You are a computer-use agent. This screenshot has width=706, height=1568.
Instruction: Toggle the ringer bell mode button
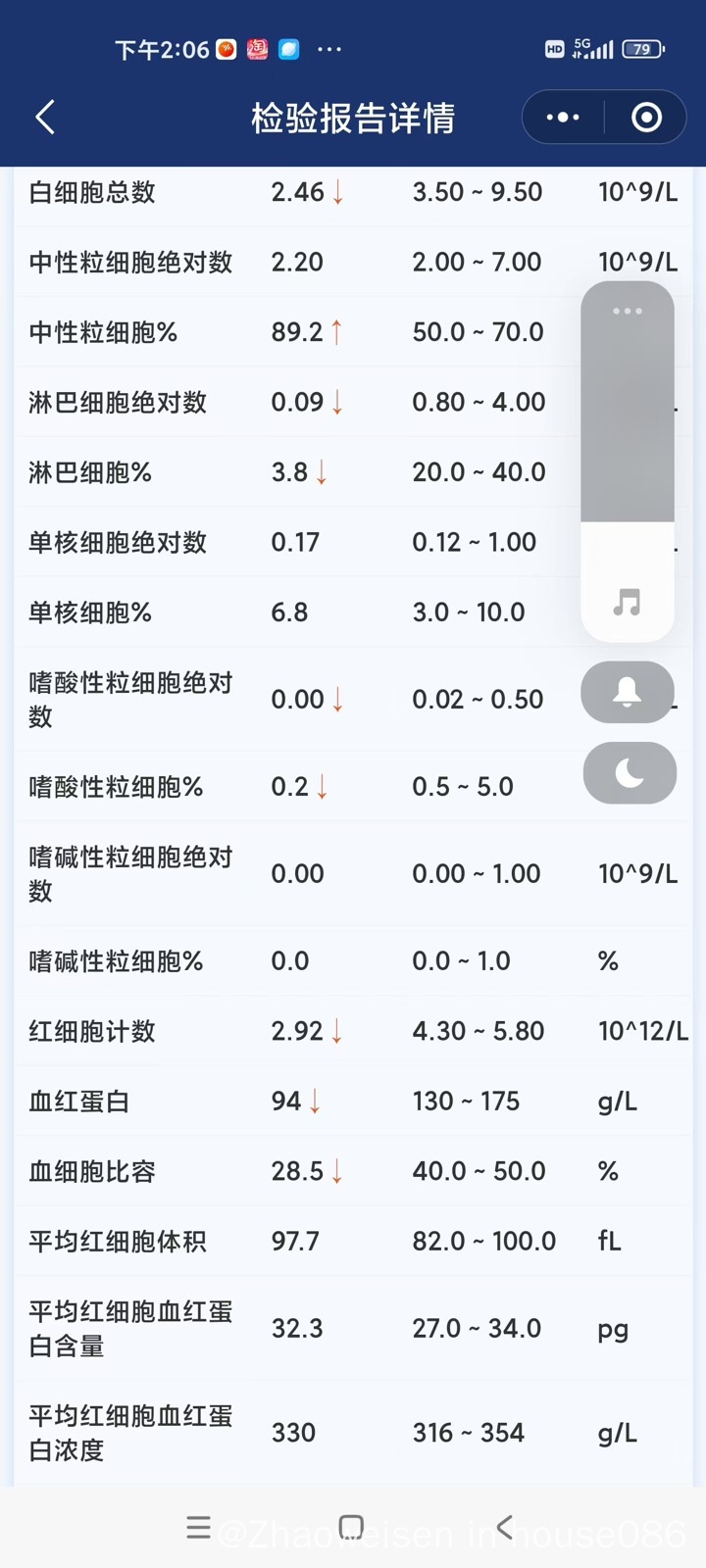[628, 692]
